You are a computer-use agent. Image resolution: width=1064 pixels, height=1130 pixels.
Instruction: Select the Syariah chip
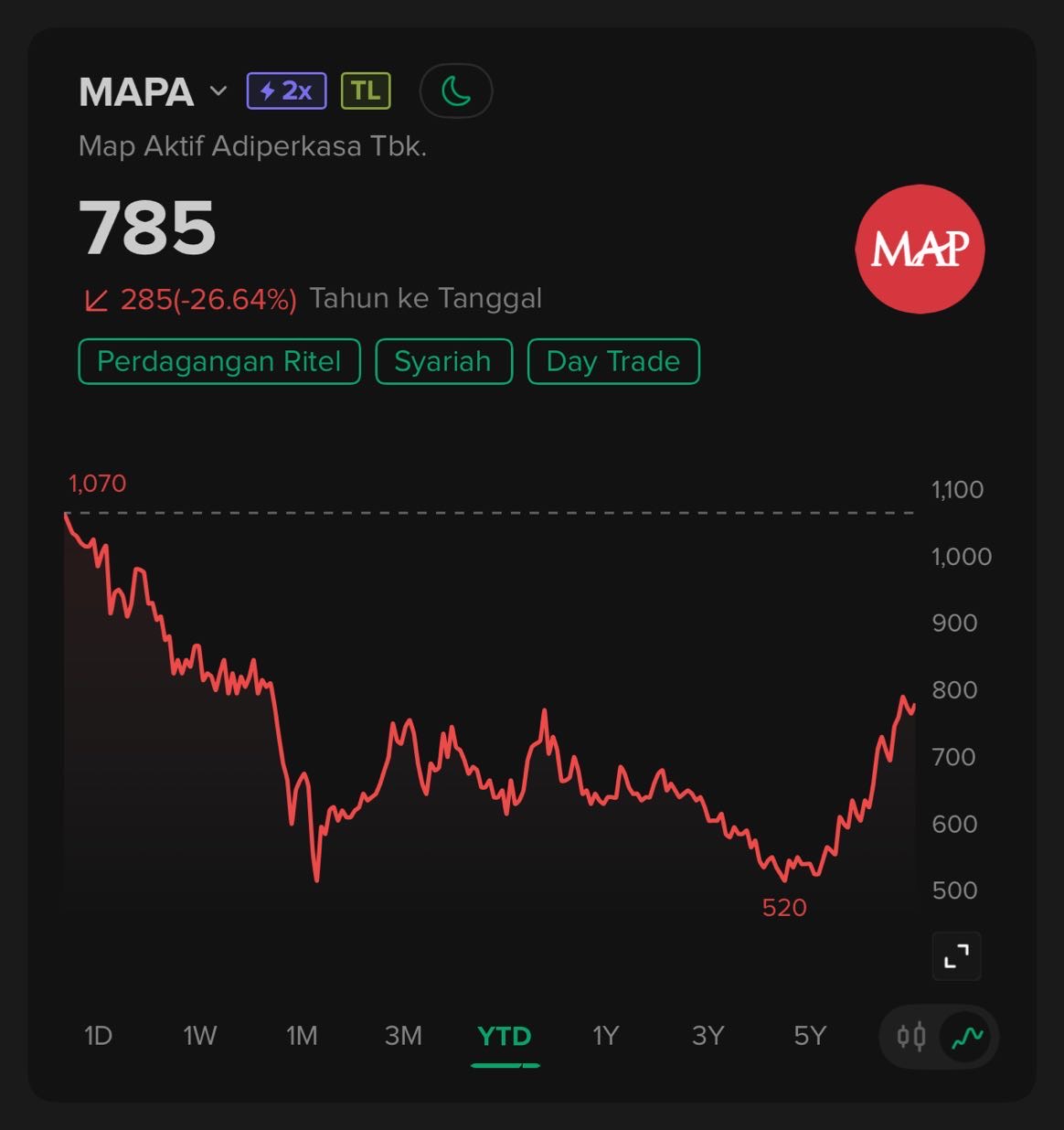pos(443,361)
